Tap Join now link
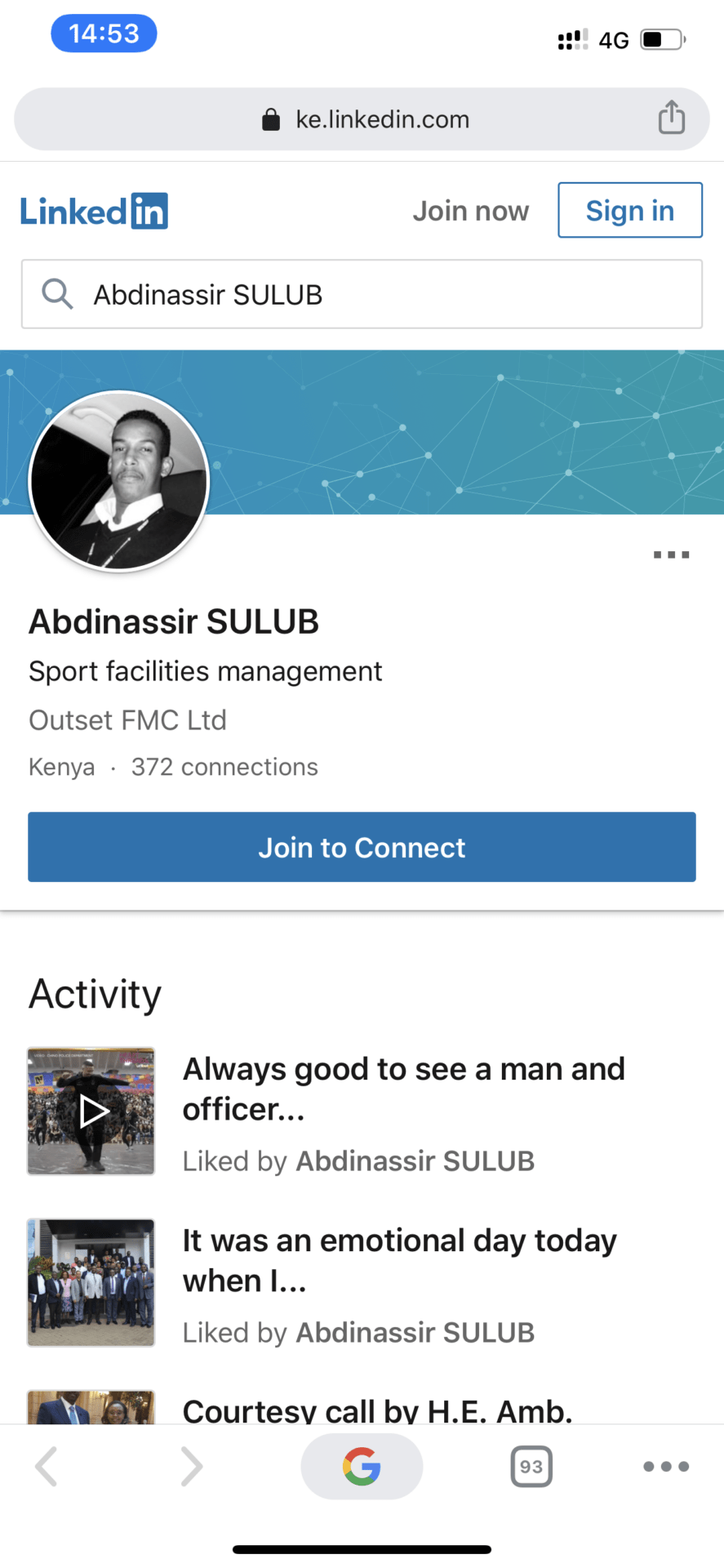724x1568 pixels. (470, 211)
